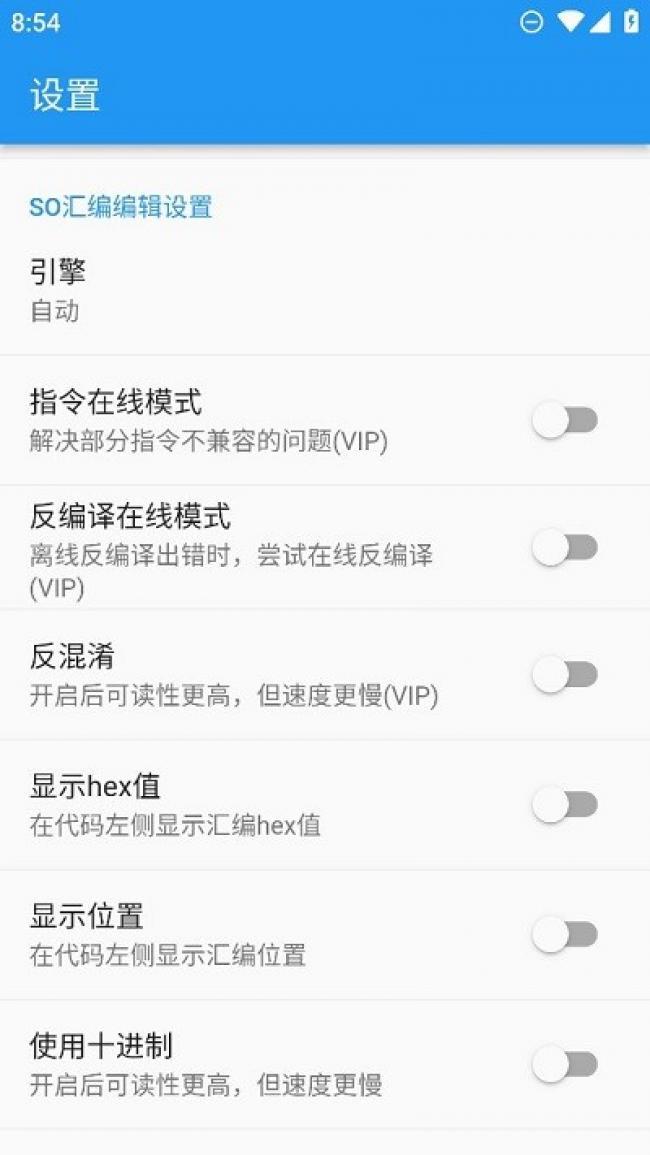Enable 指令在线模式 switch
The image size is (650, 1155).
click(x=565, y=421)
